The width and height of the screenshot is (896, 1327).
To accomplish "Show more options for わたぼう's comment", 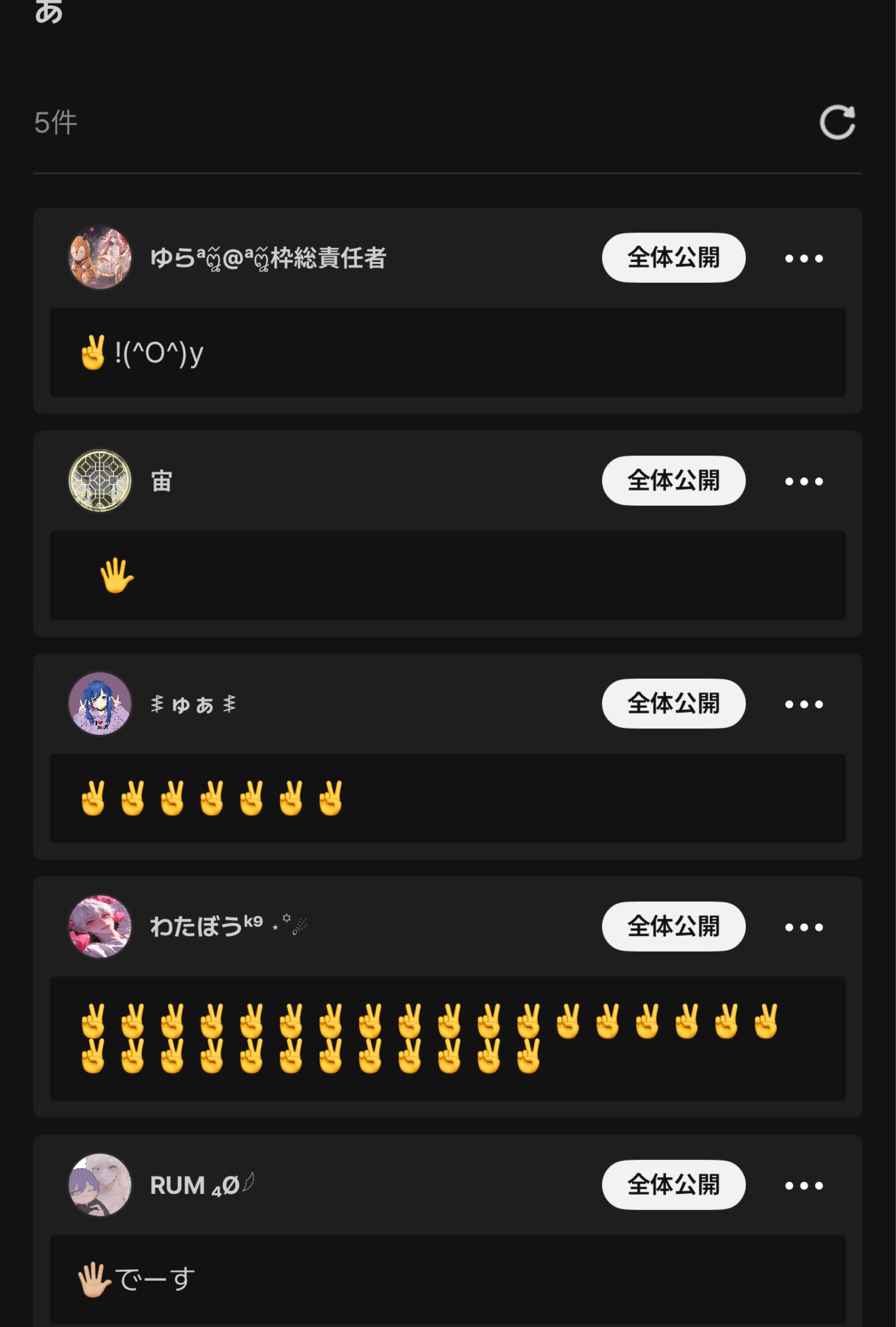I will pyautogui.click(x=803, y=927).
